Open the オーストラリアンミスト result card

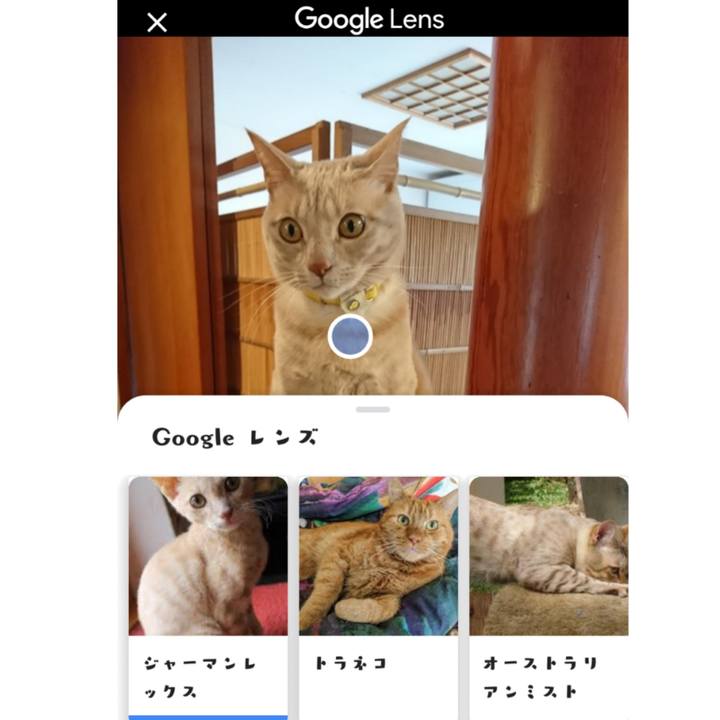548,590
